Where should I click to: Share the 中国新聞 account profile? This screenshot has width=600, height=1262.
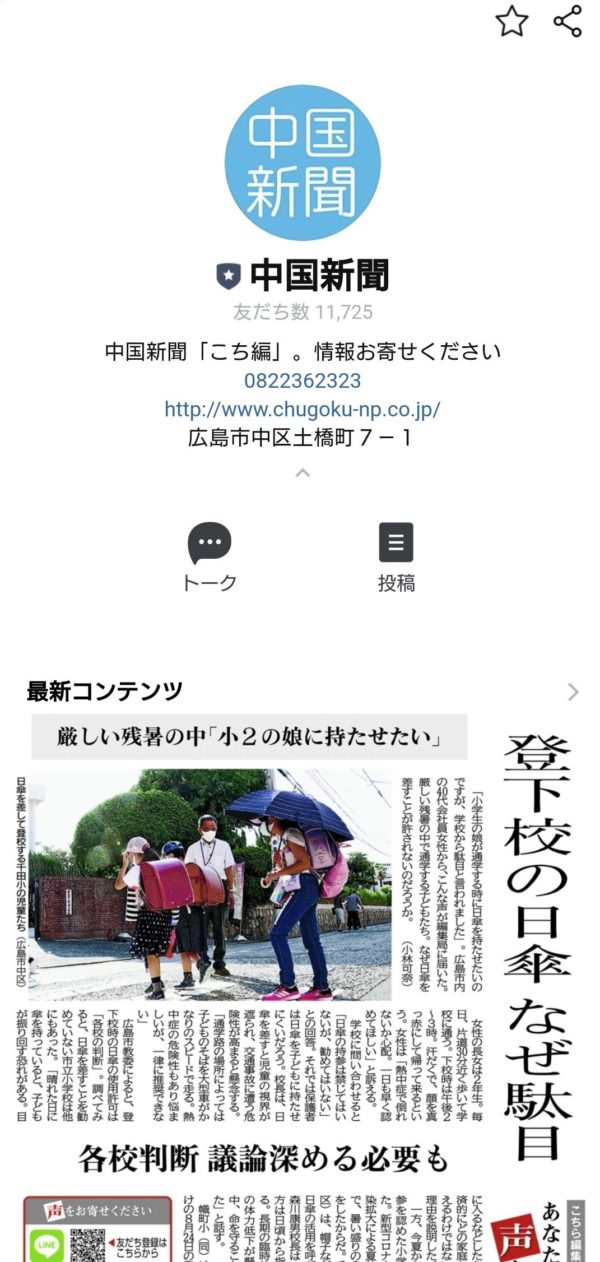568,21
